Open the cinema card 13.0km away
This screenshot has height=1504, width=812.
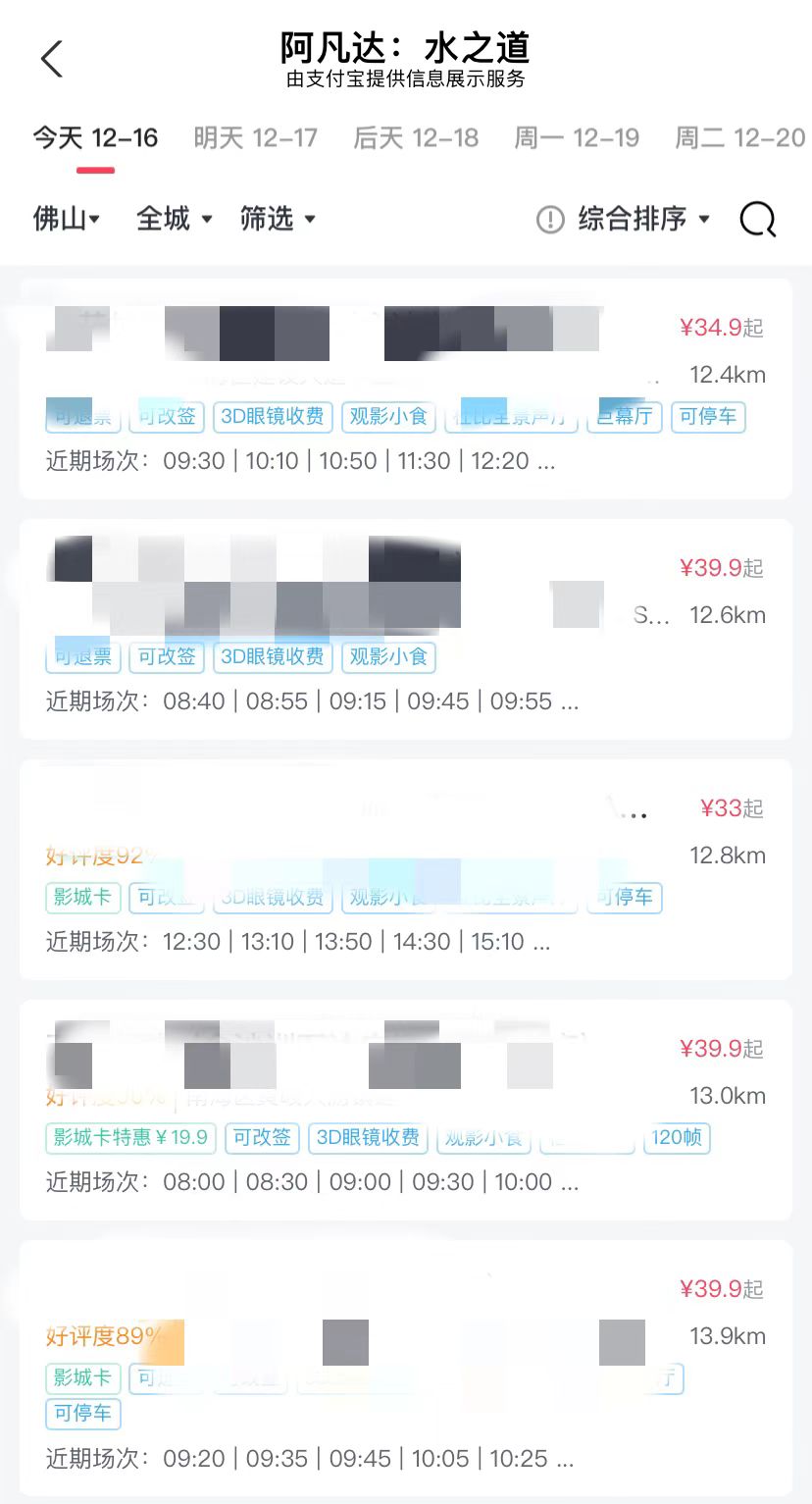pos(406,1110)
